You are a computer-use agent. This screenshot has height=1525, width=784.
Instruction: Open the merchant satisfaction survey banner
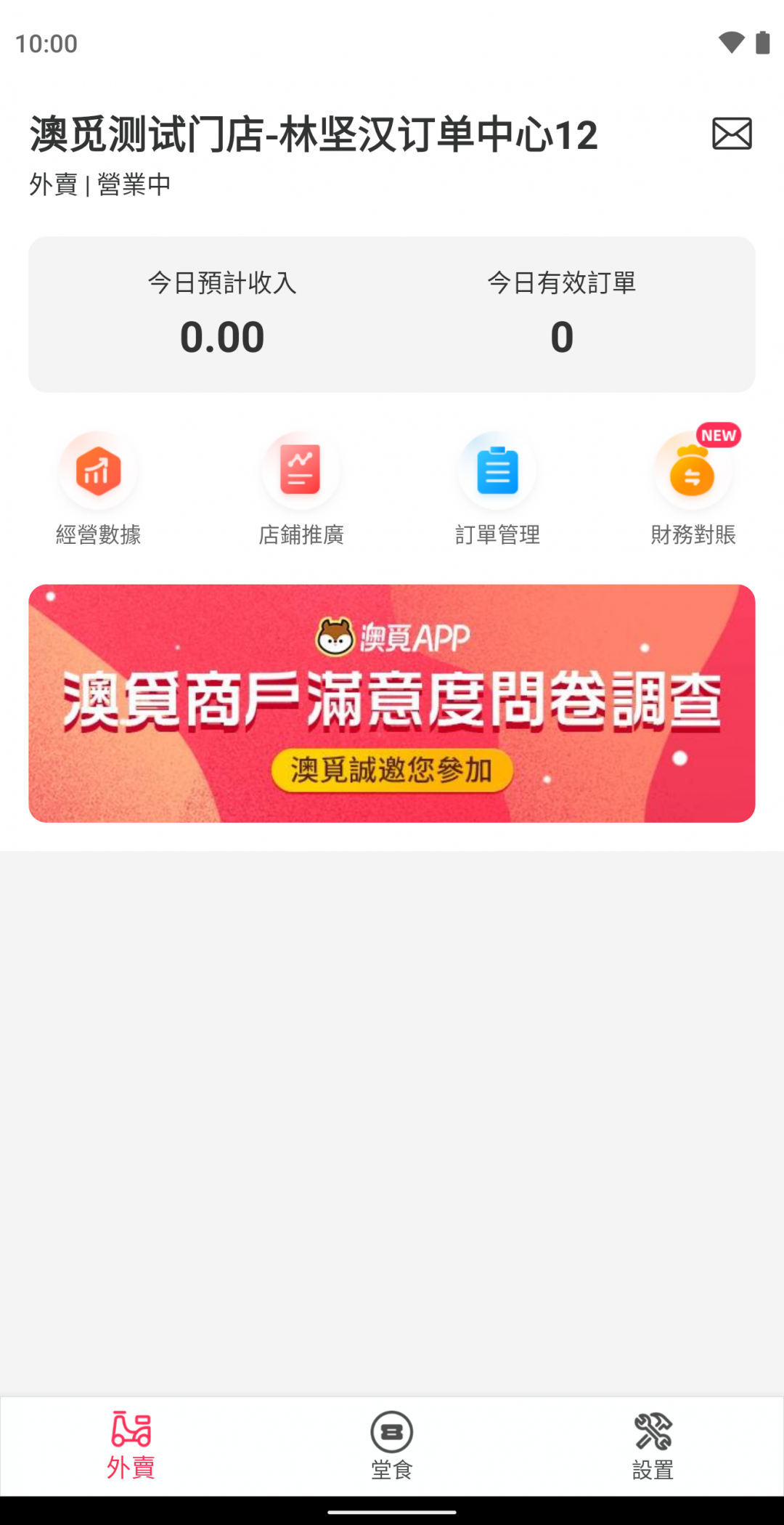tap(392, 703)
